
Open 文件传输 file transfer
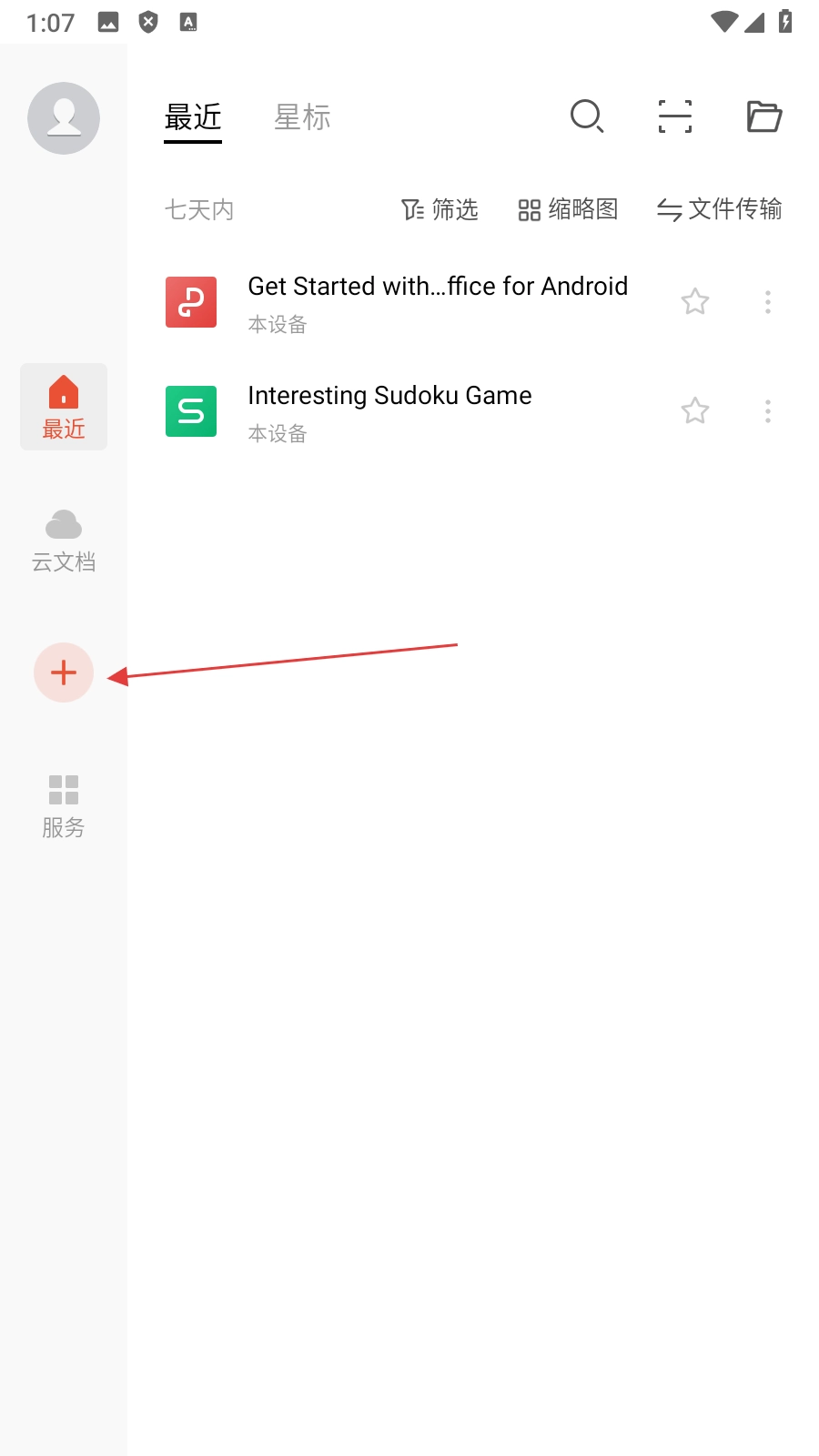720,209
